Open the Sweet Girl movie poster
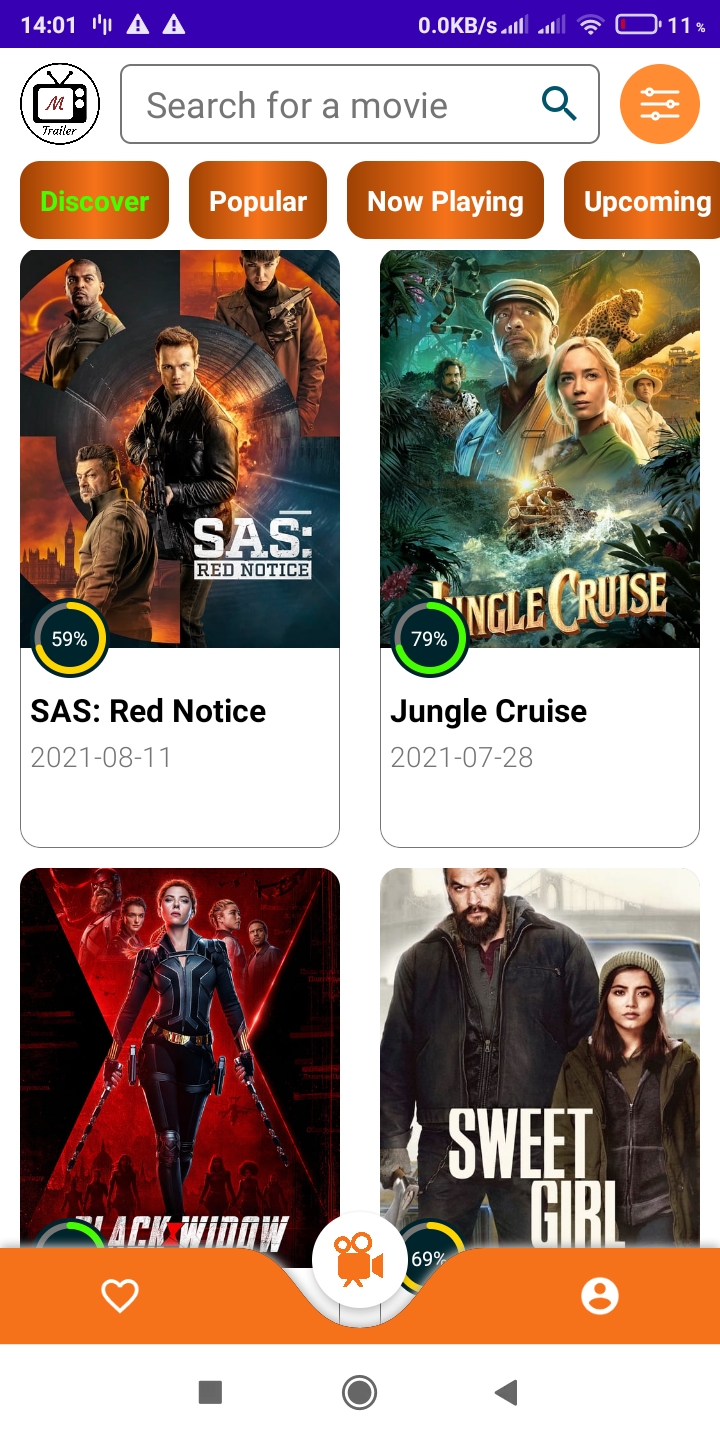The width and height of the screenshot is (720, 1440). pos(540,1058)
